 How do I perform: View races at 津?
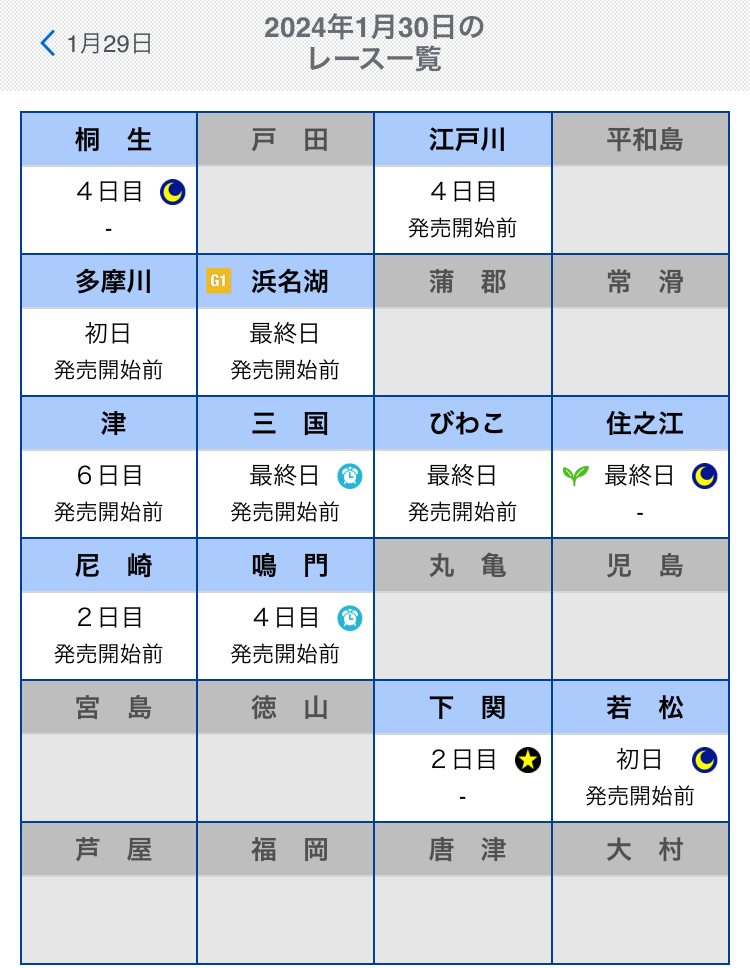click(x=109, y=467)
